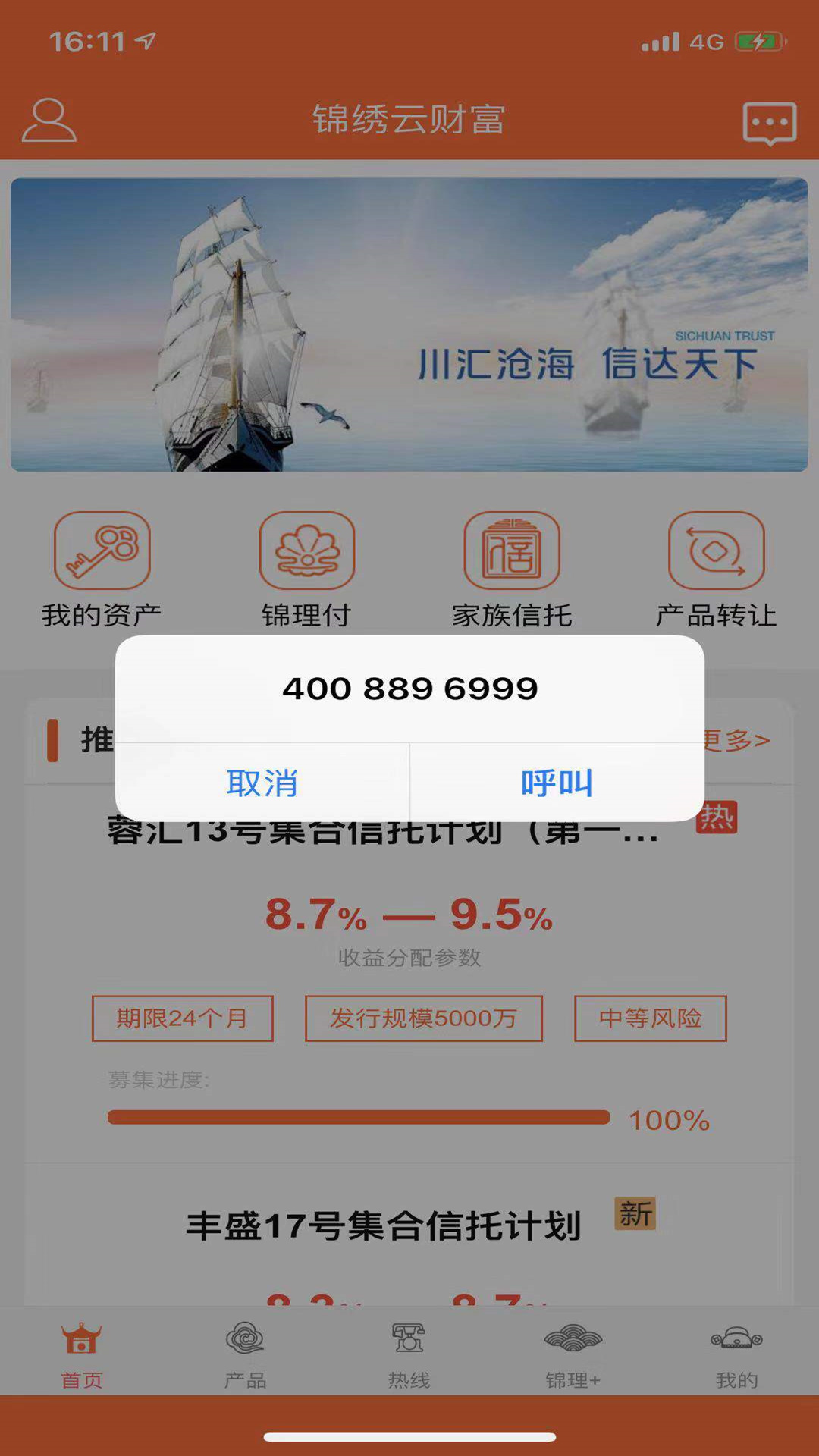
Task: Open 产品转让
Action: tap(716, 569)
